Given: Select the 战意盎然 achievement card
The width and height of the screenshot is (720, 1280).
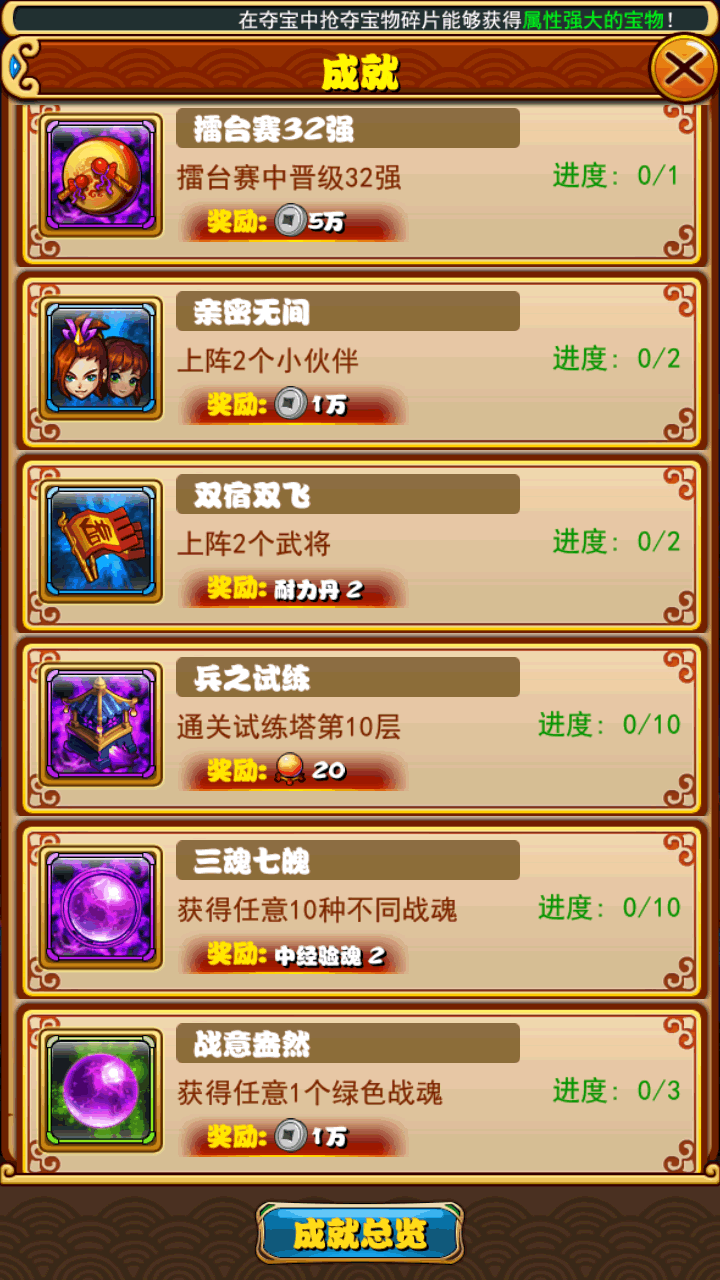Looking at the screenshot, I should [360, 1092].
